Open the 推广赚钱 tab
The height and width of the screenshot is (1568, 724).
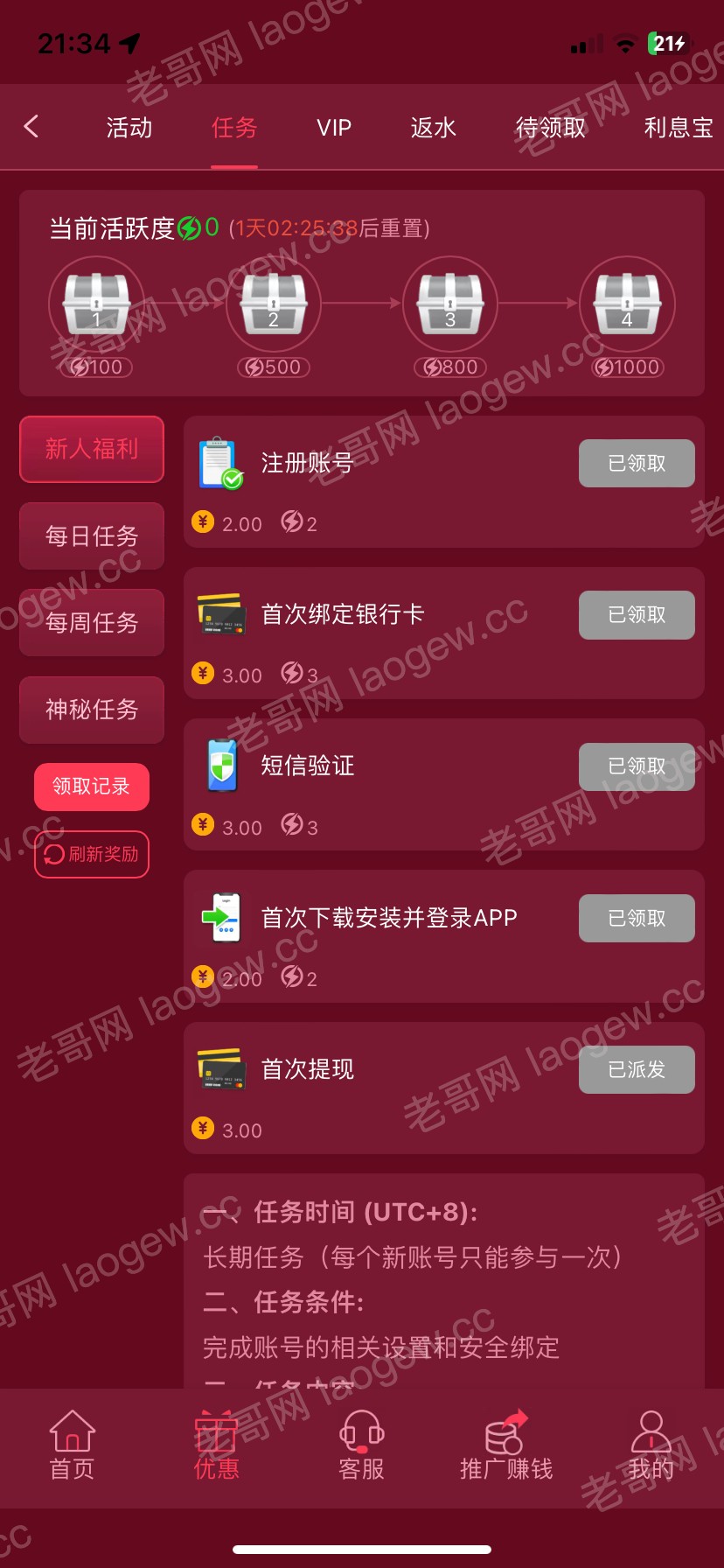506,1445
